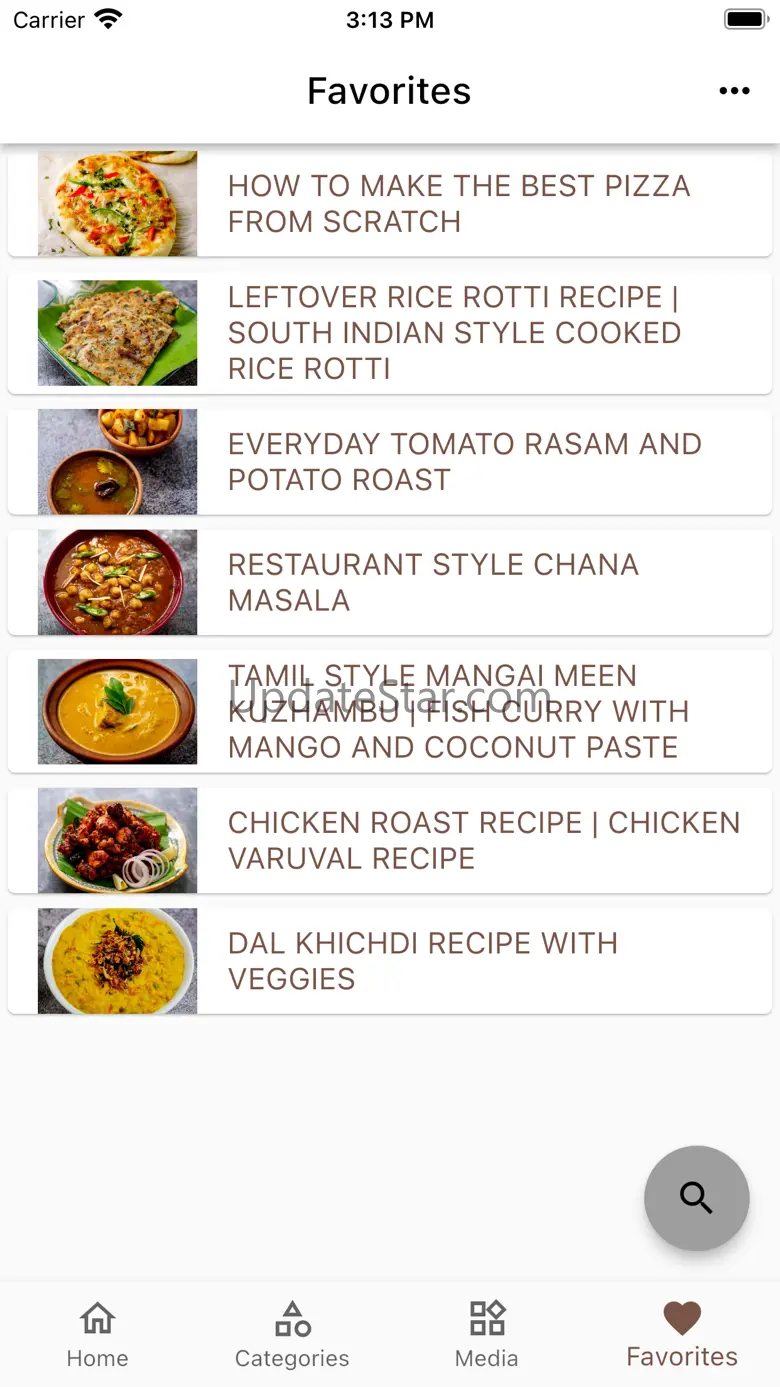View the Tamil Style Mangai Meen Kuzhambu recipe
The width and height of the screenshot is (780, 1387).
(458, 711)
